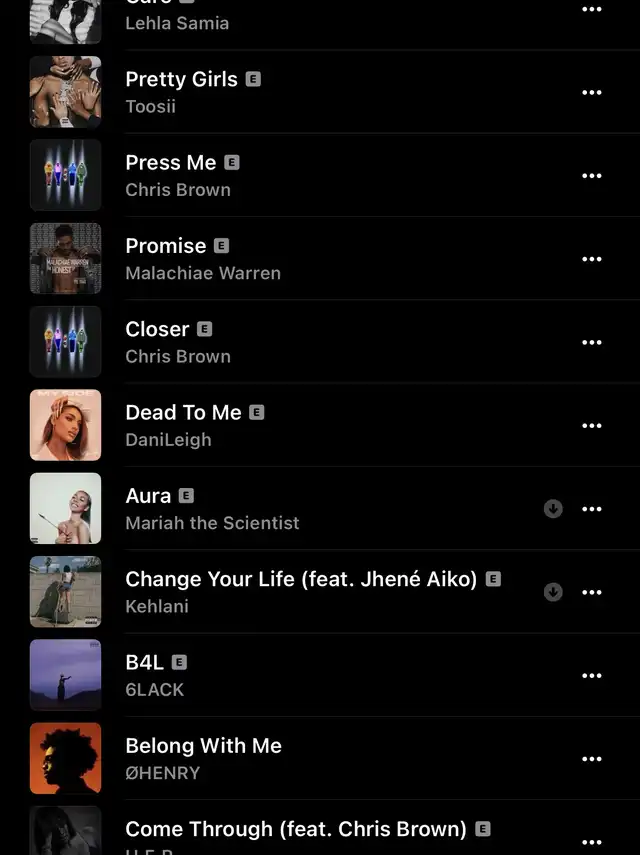The image size is (640, 855).
Task: Download the song Aura
Action: [553, 509]
